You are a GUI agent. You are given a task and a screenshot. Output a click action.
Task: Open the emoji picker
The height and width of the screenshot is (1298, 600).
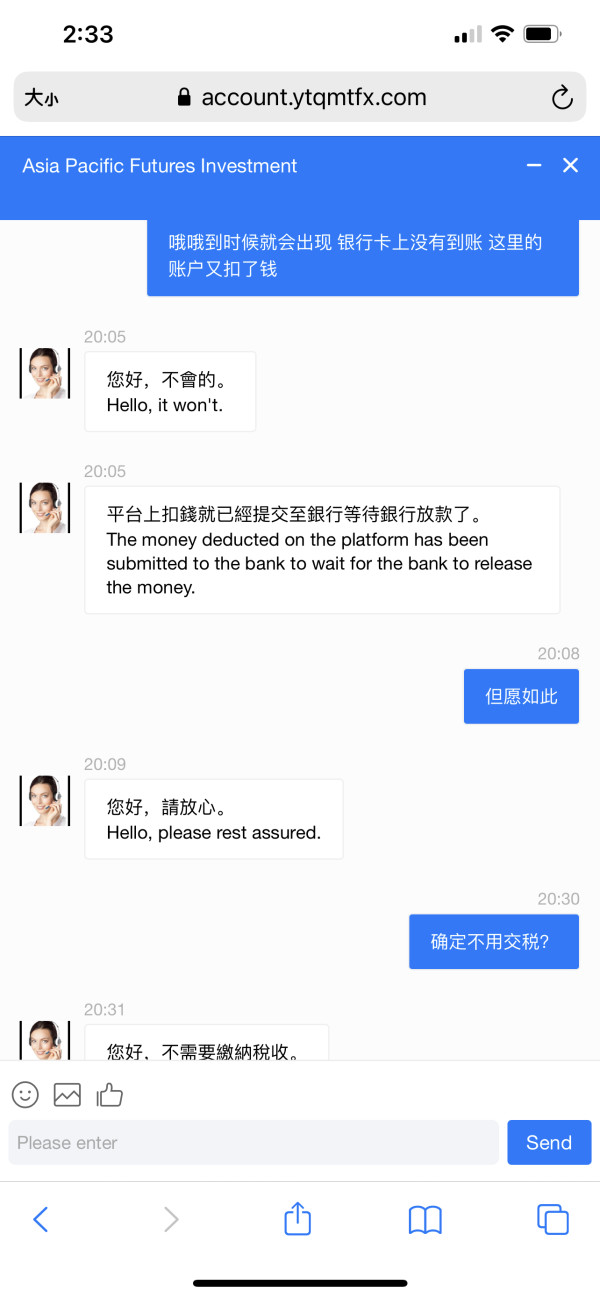pos(25,1095)
